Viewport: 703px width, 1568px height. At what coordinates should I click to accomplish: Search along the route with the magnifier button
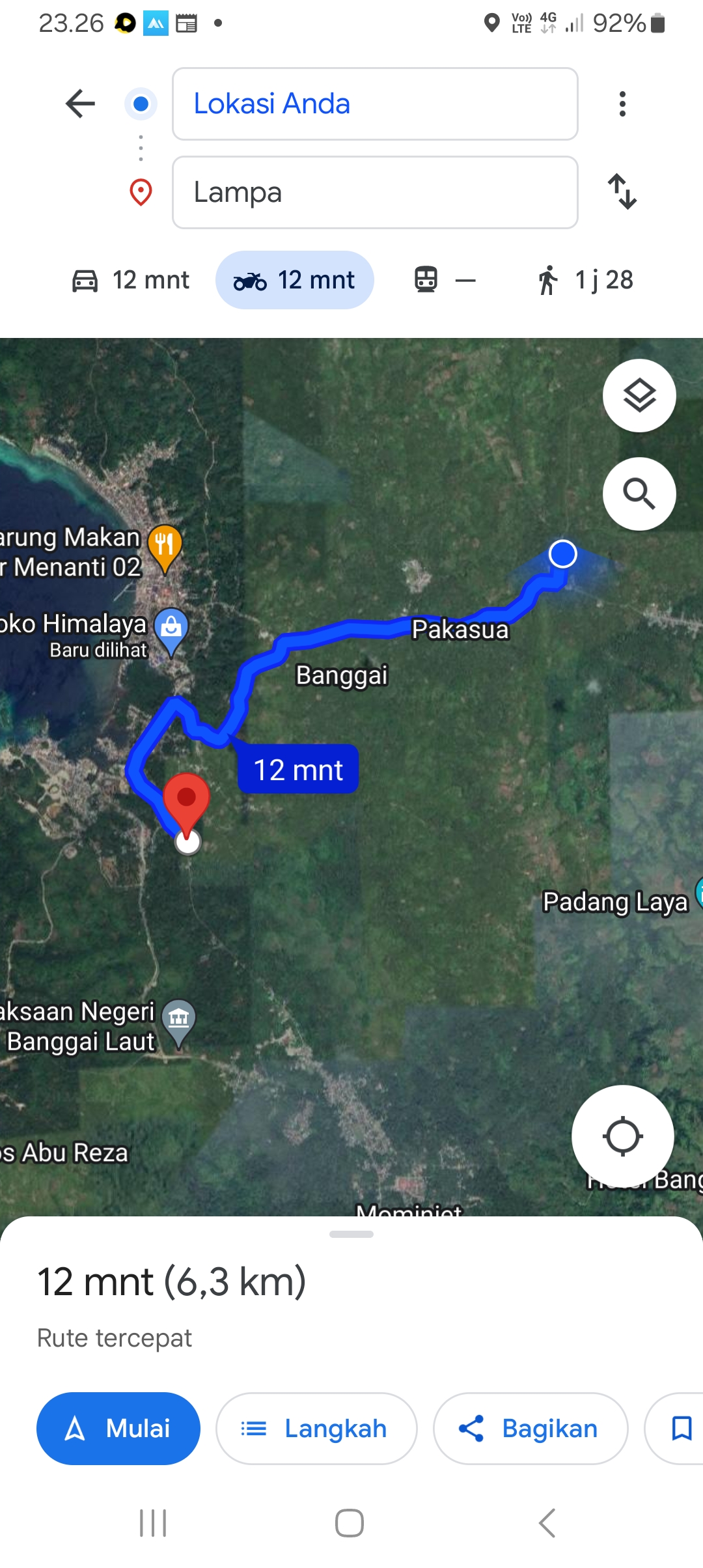pos(639,494)
